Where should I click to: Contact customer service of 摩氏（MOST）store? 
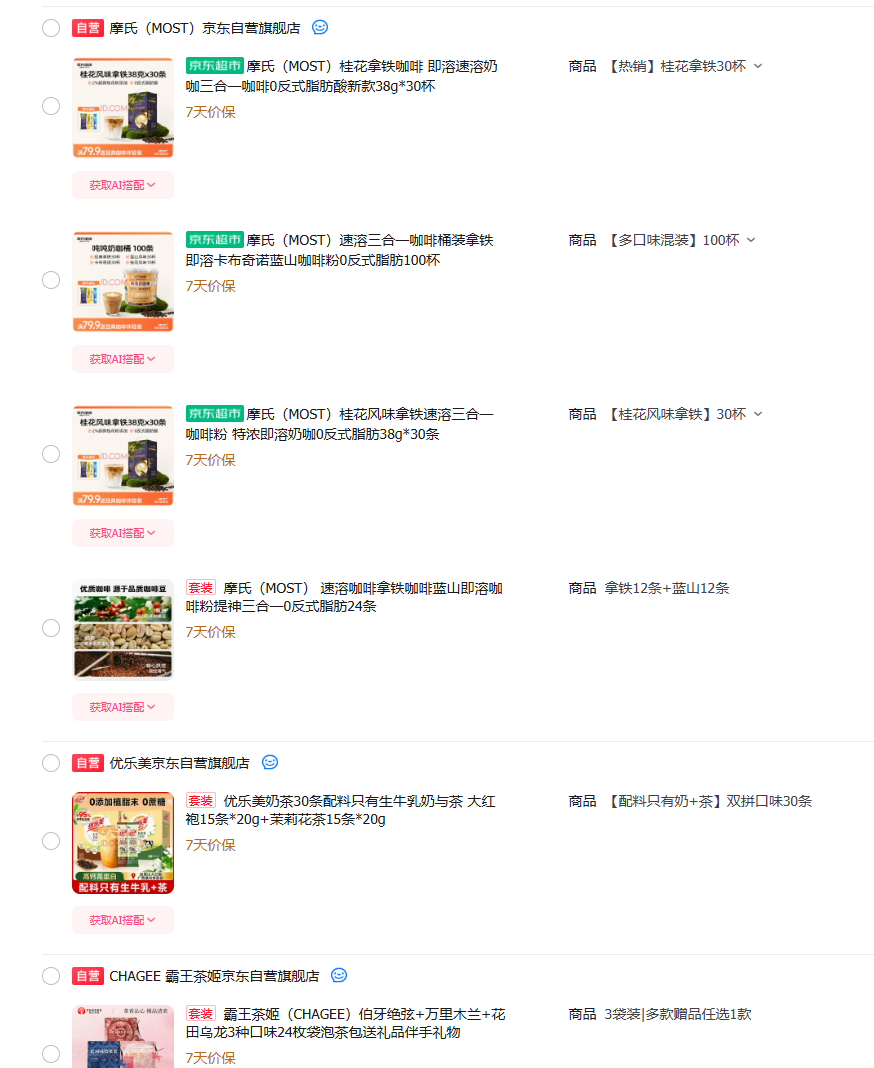click(320, 27)
